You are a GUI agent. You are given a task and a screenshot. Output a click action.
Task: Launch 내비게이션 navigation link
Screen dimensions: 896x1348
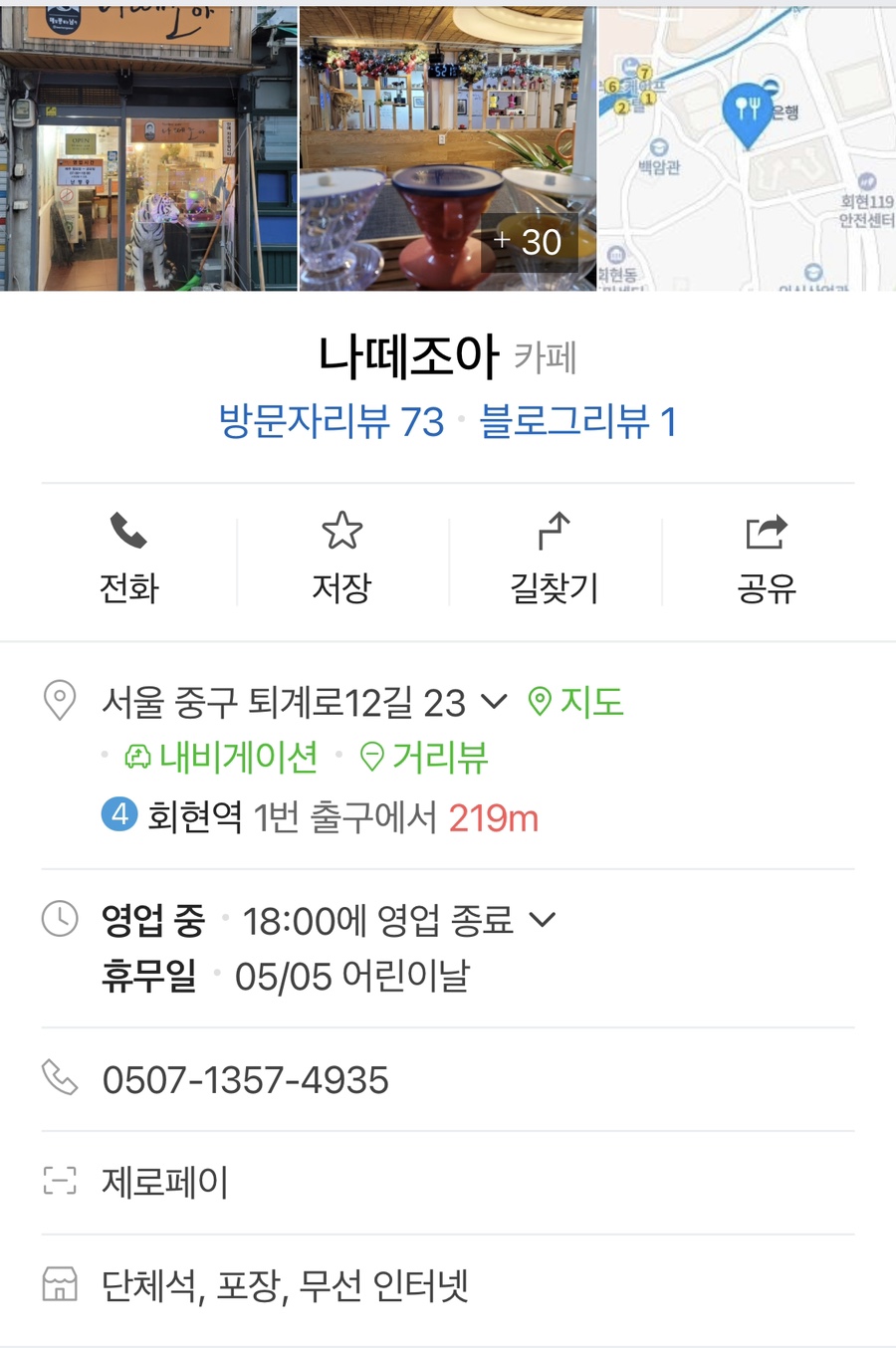(221, 759)
